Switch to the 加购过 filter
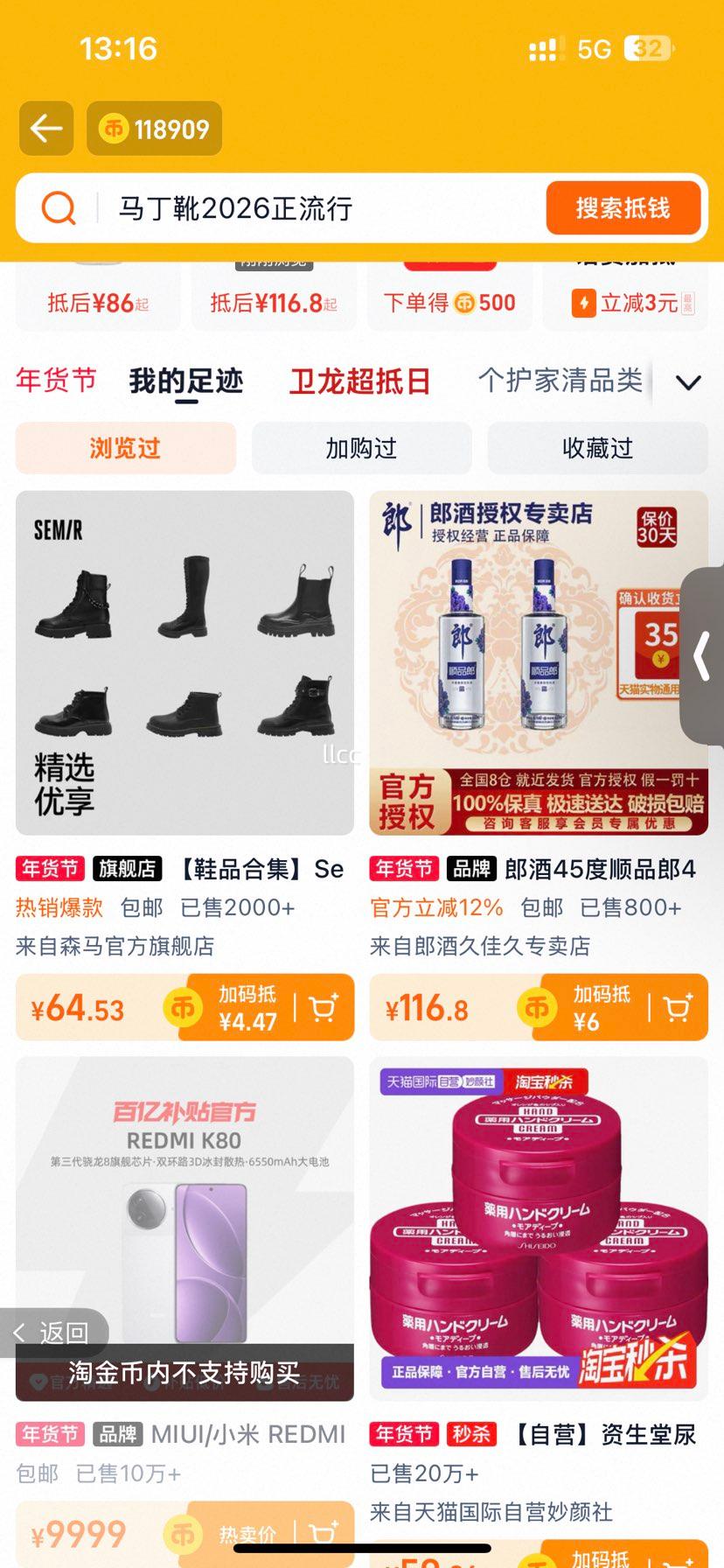This screenshot has height=1568, width=724. [x=361, y=448]
